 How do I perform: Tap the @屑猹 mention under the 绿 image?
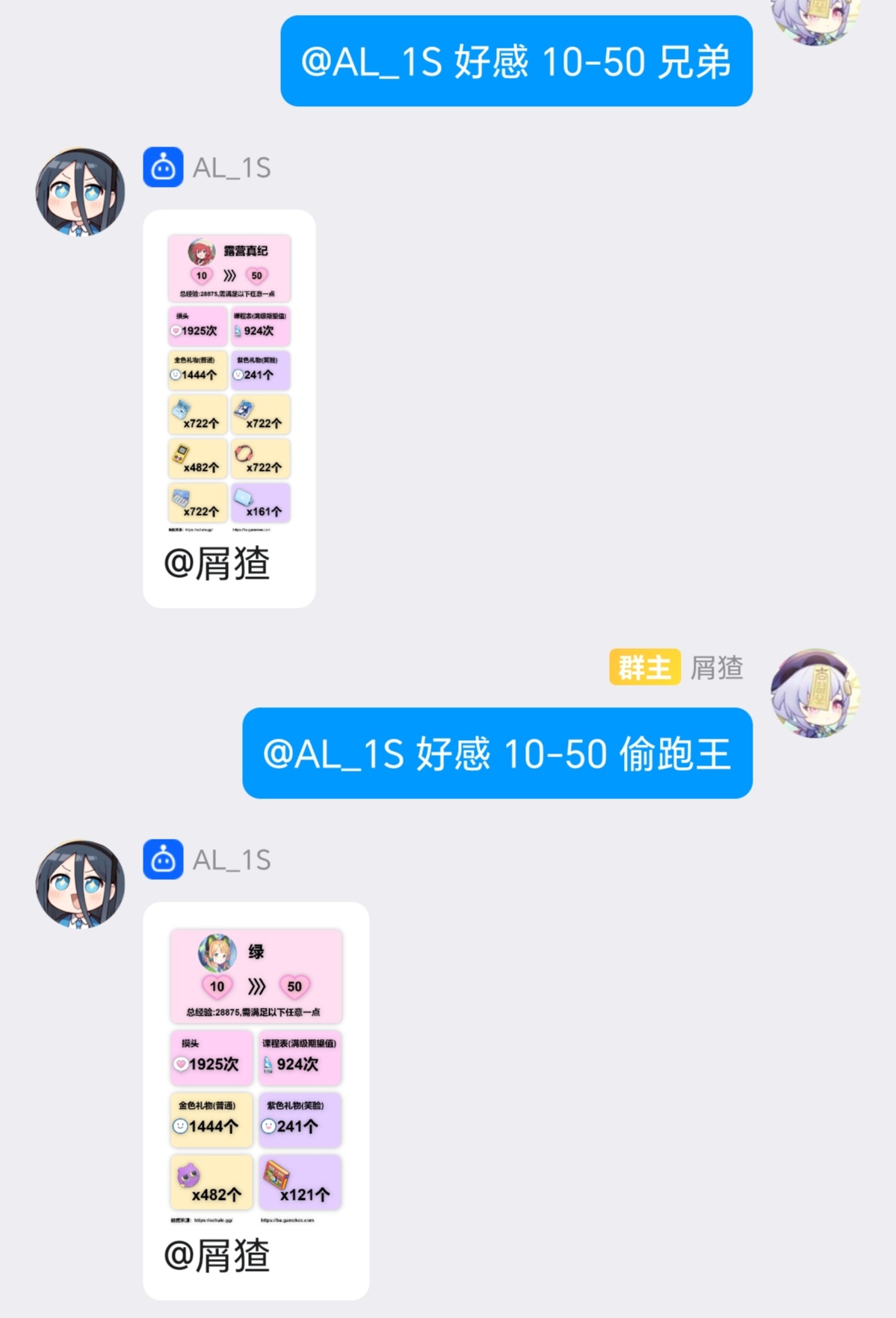pyautogui.click(x=217, y=1256)
